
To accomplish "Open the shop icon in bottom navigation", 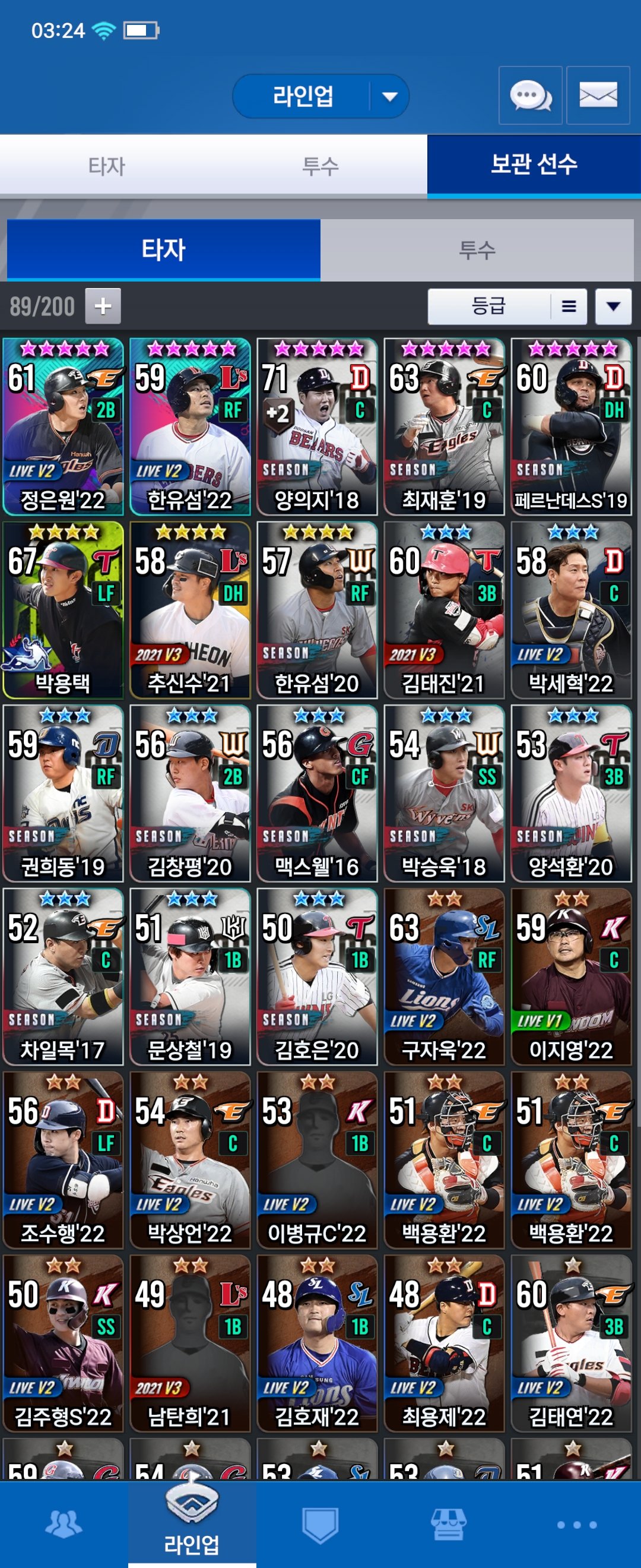I will click(x=448, y=1523).
